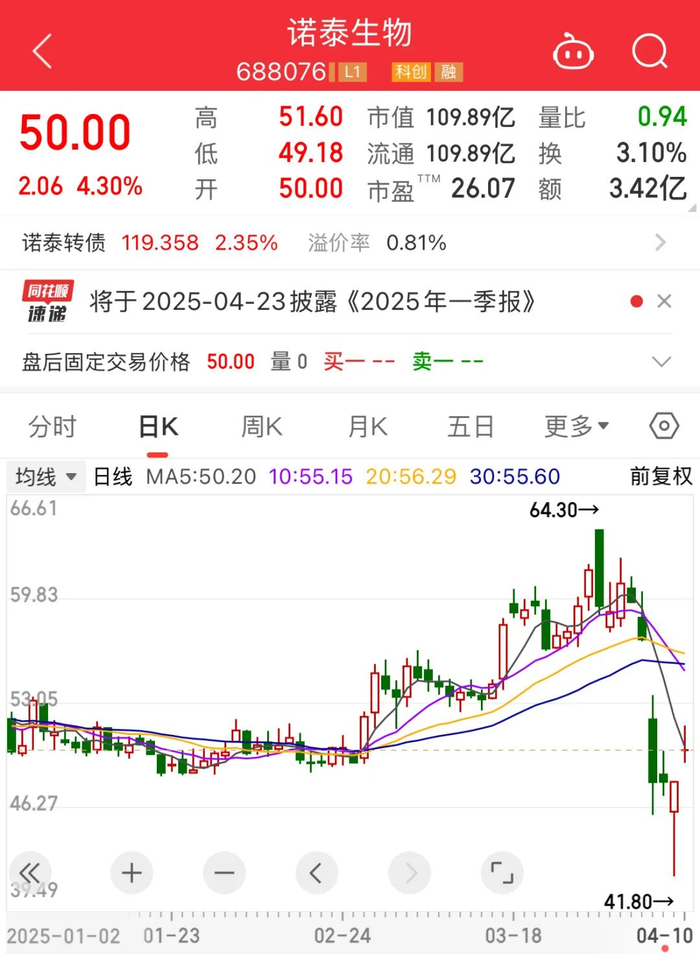Open chart settings hexagon icon
700x954 pixels.
(x=664, y=426)
